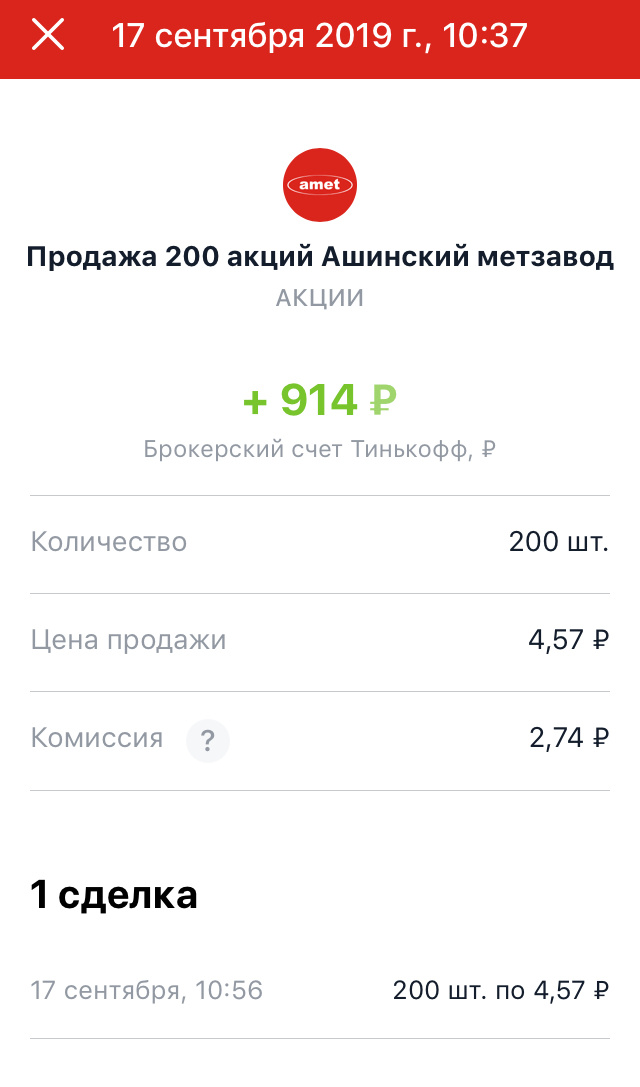This screenshot has width=640, height=1087.
Task: Close the transaction details screen
Action: (x=48, y=36)
